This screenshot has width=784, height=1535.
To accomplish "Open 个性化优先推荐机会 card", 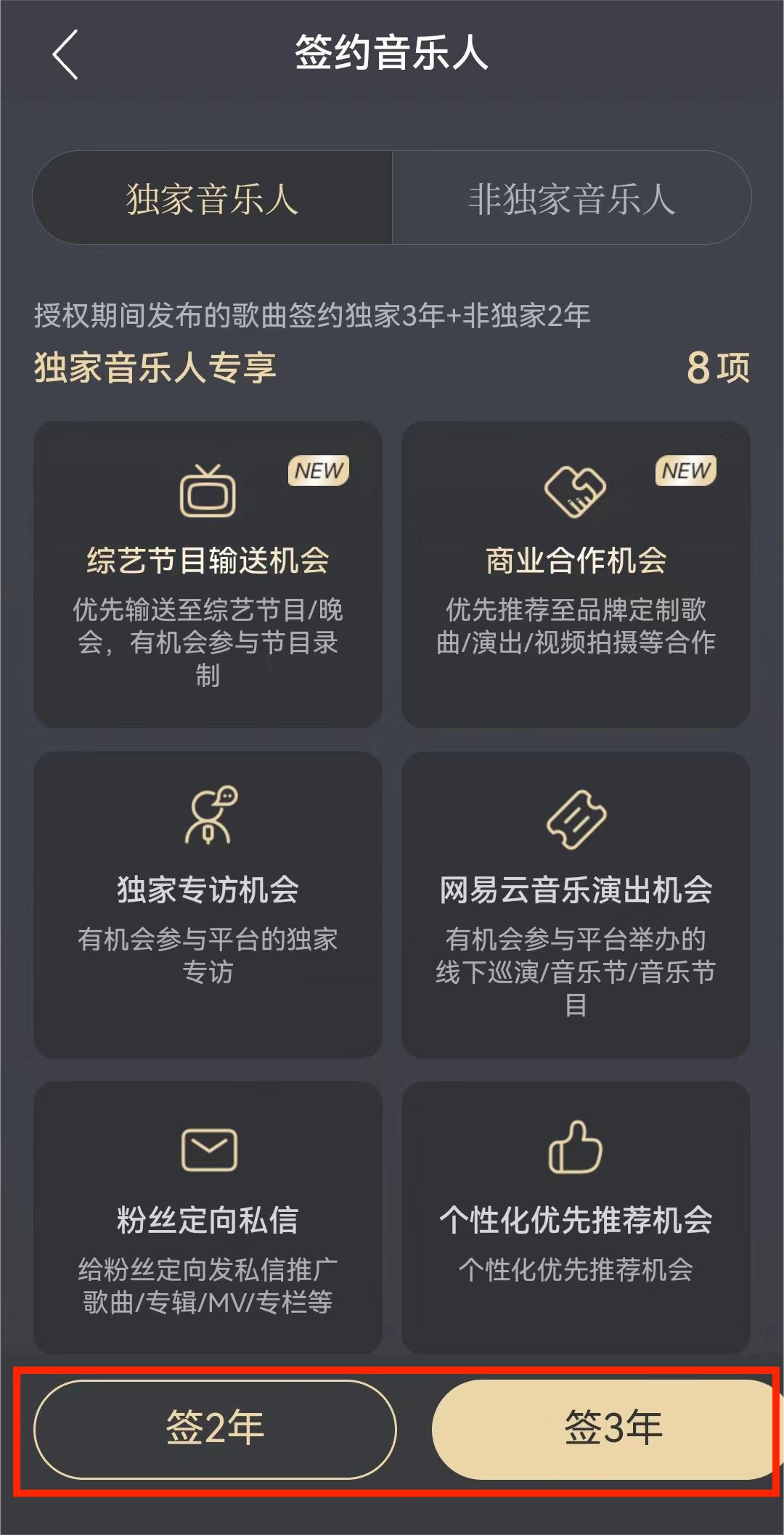I will click(x=576, y=1218).
